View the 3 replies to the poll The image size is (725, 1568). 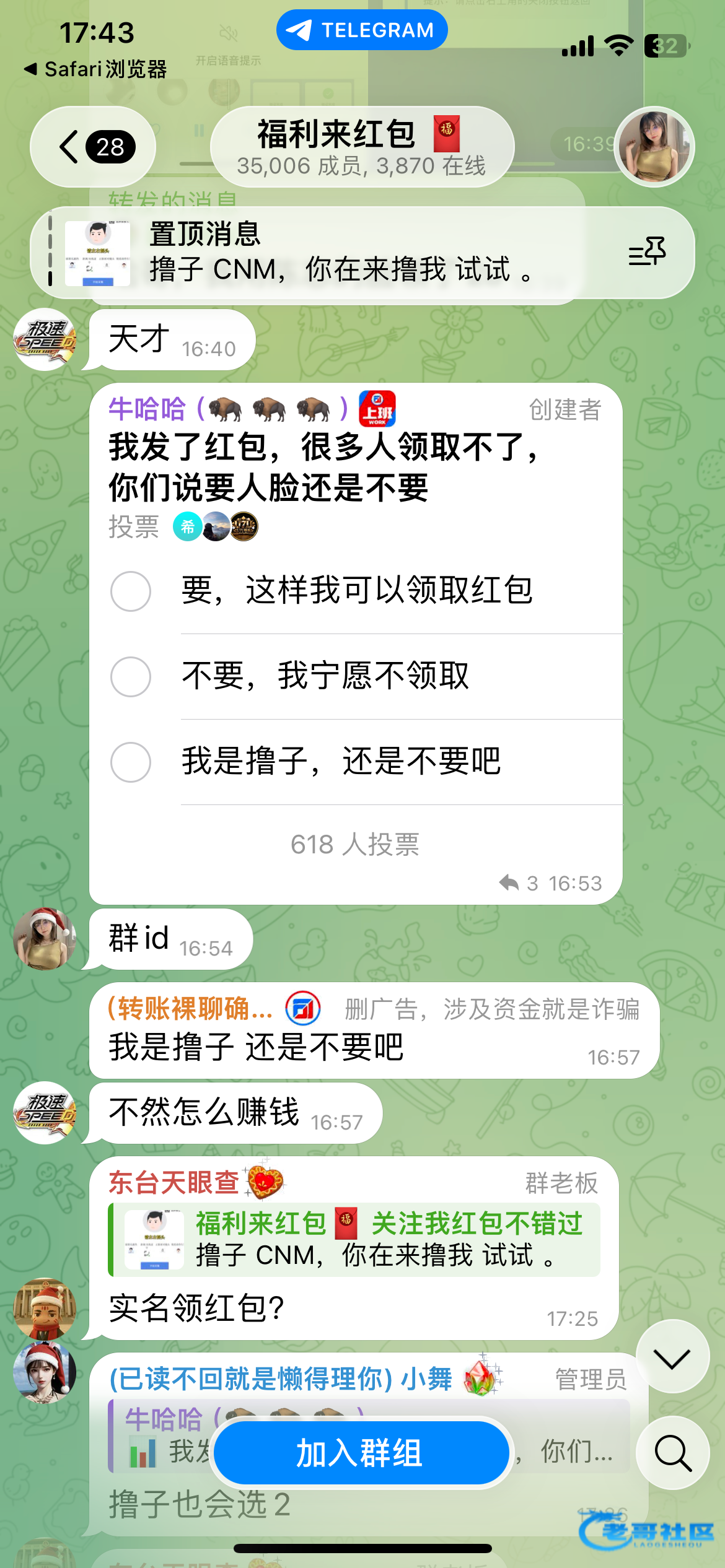[x=519, y=883]
